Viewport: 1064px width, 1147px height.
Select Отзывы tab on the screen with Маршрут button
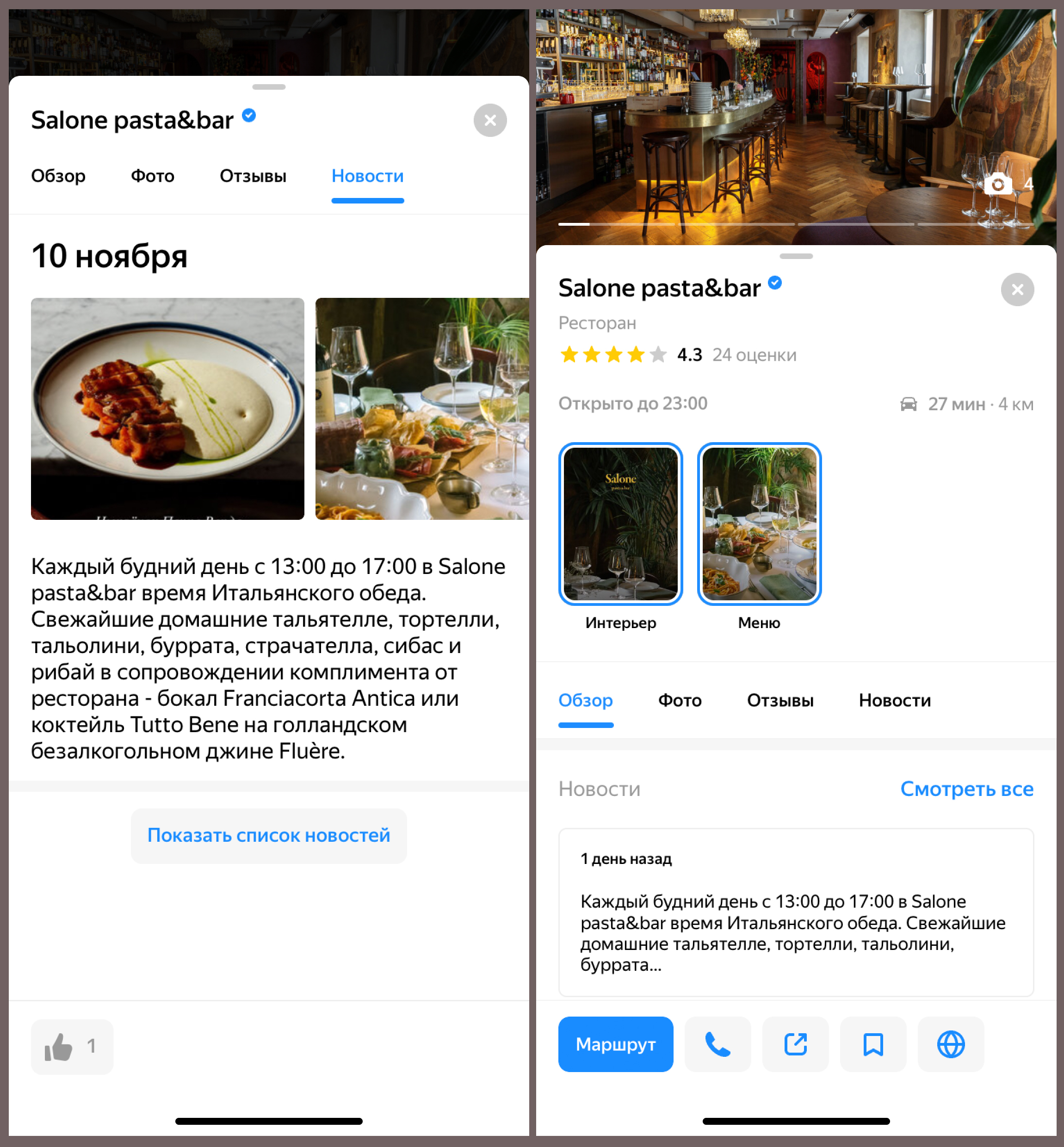coord(779,700)
